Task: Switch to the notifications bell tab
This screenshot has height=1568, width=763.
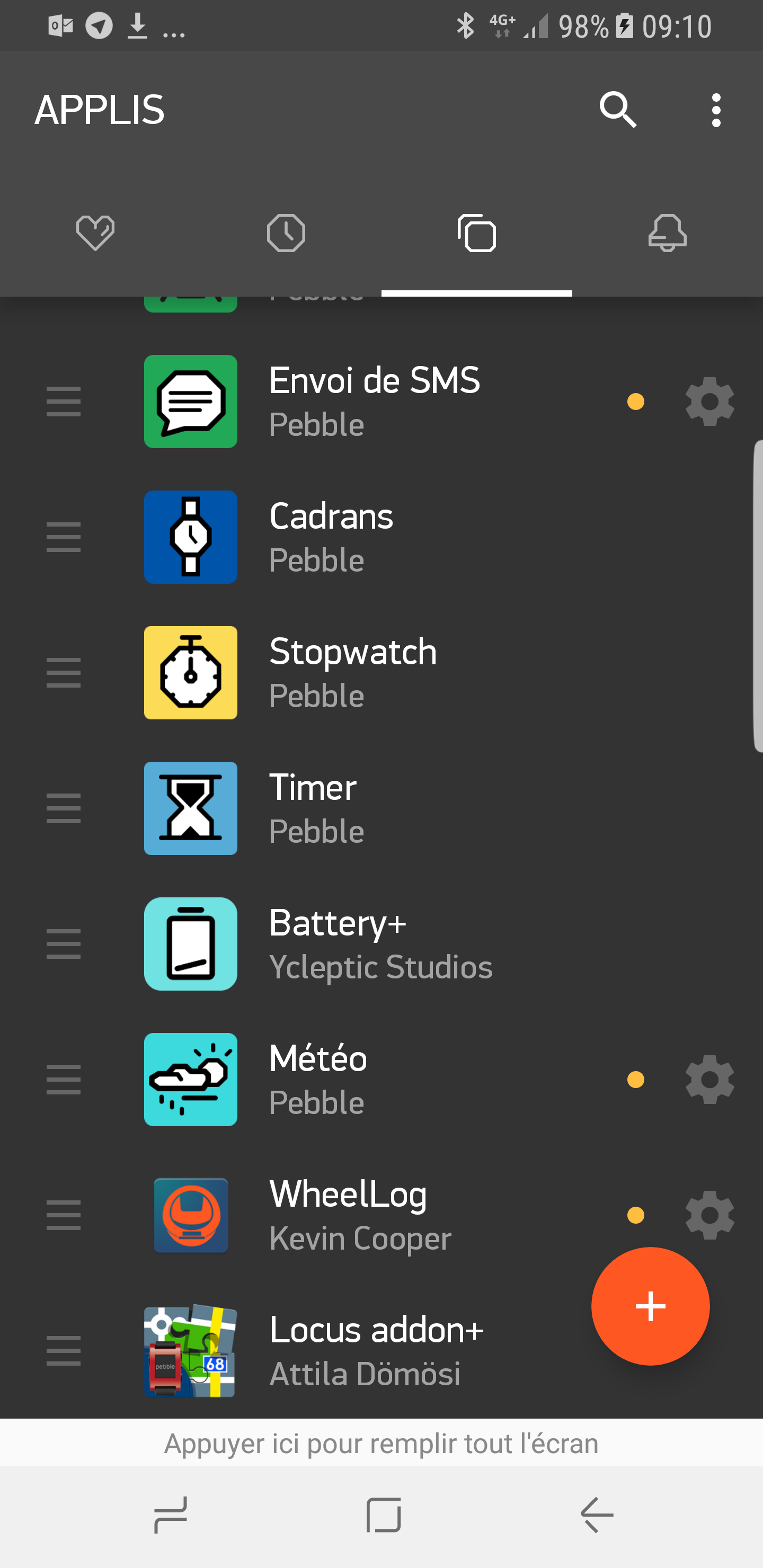Action: click(668, 233)
